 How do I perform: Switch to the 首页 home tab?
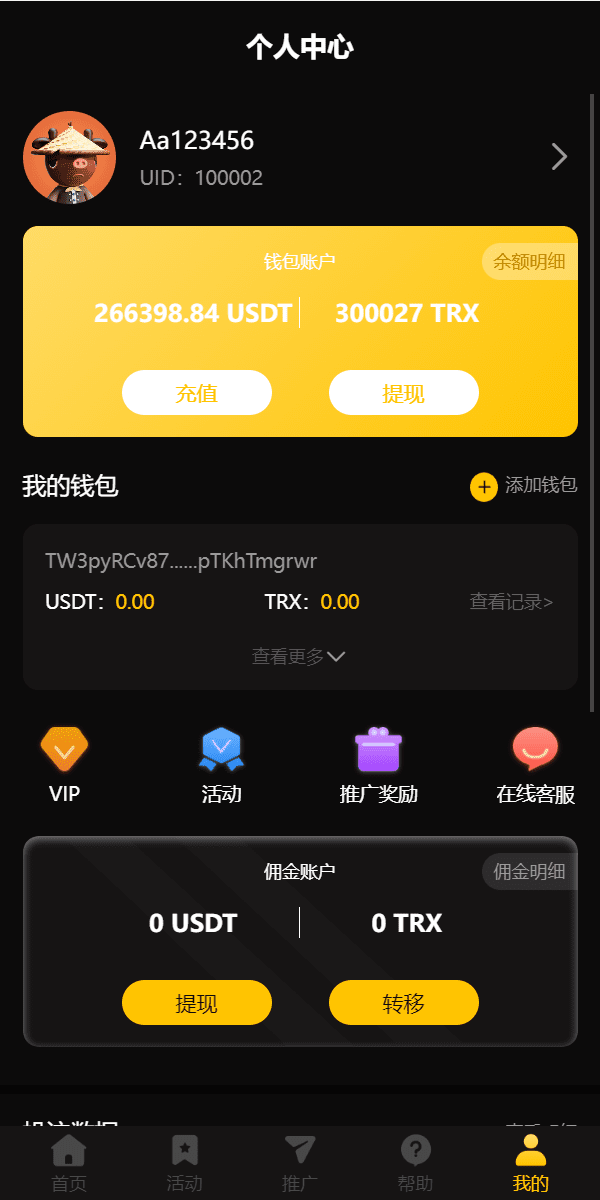pyautogui.click(x=69, y=1164)
